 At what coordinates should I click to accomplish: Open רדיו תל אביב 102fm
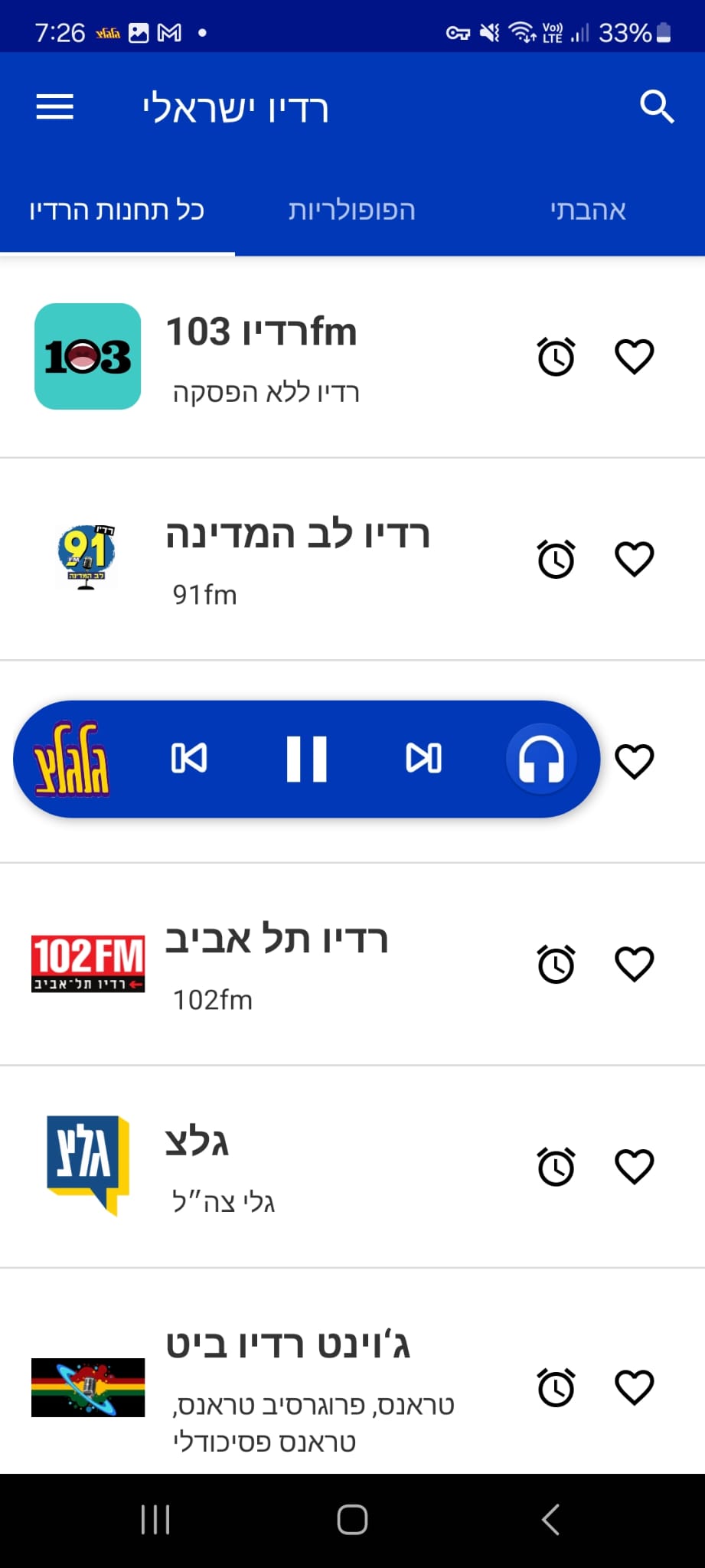point(277,963)
